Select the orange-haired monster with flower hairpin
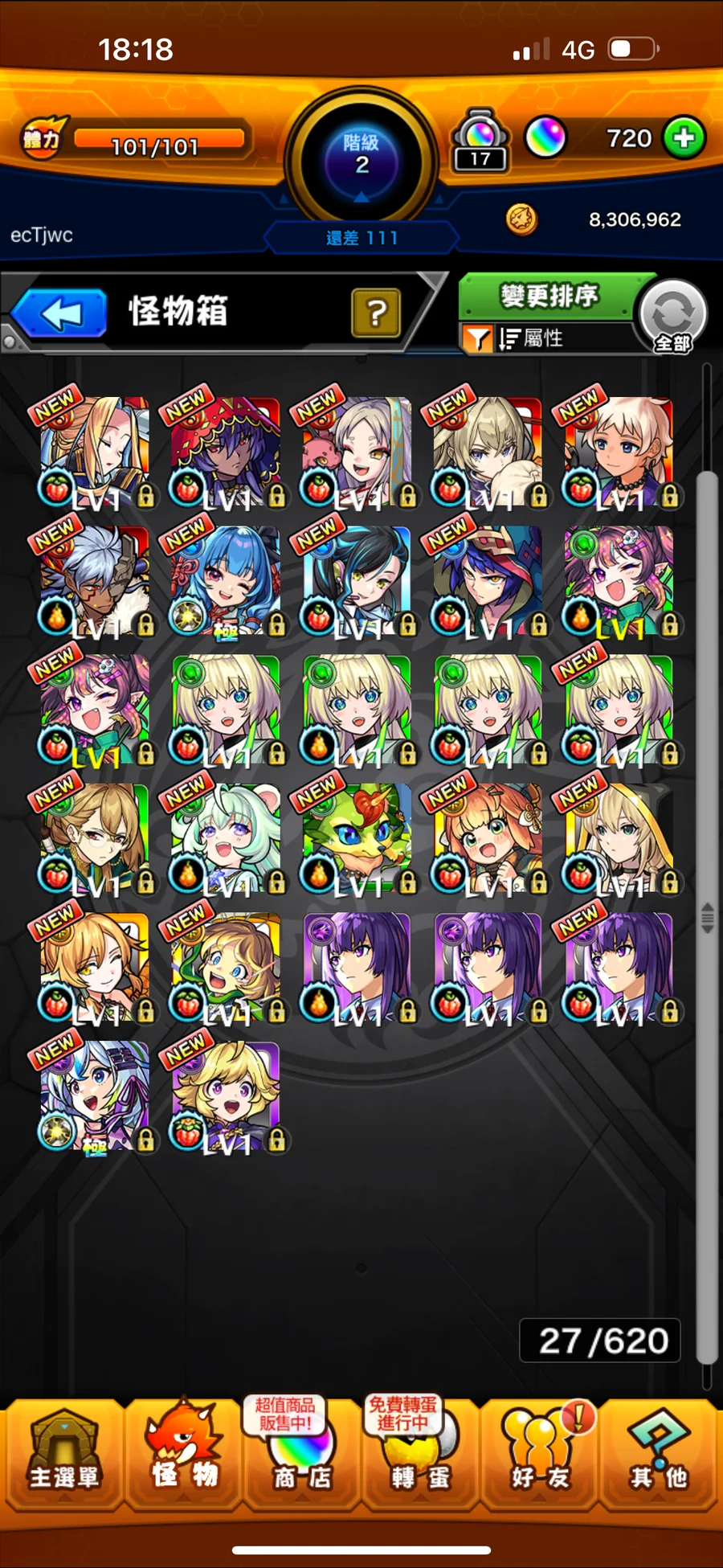The width and height of the screenshot is (723, 1568). pyautogui.click(x=487, y=839)
